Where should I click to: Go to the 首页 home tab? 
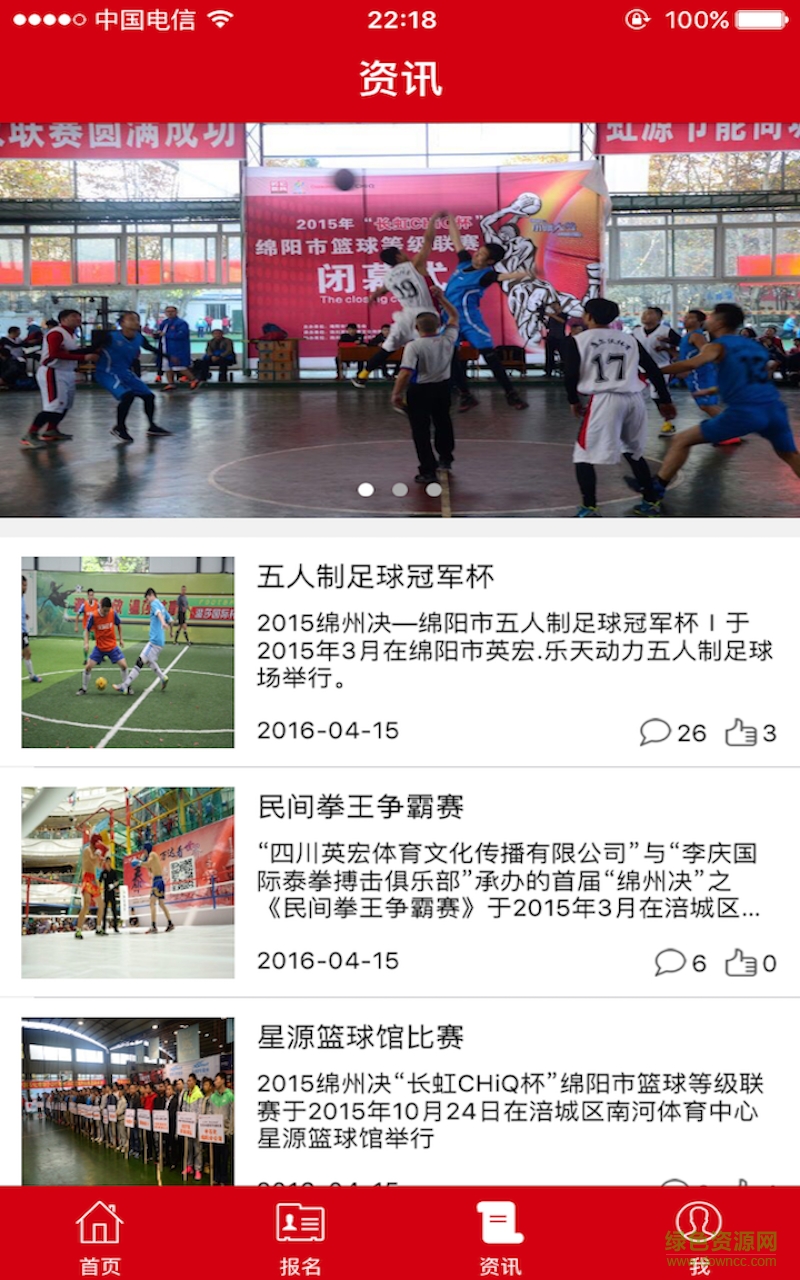click(x=100, y=1236)
